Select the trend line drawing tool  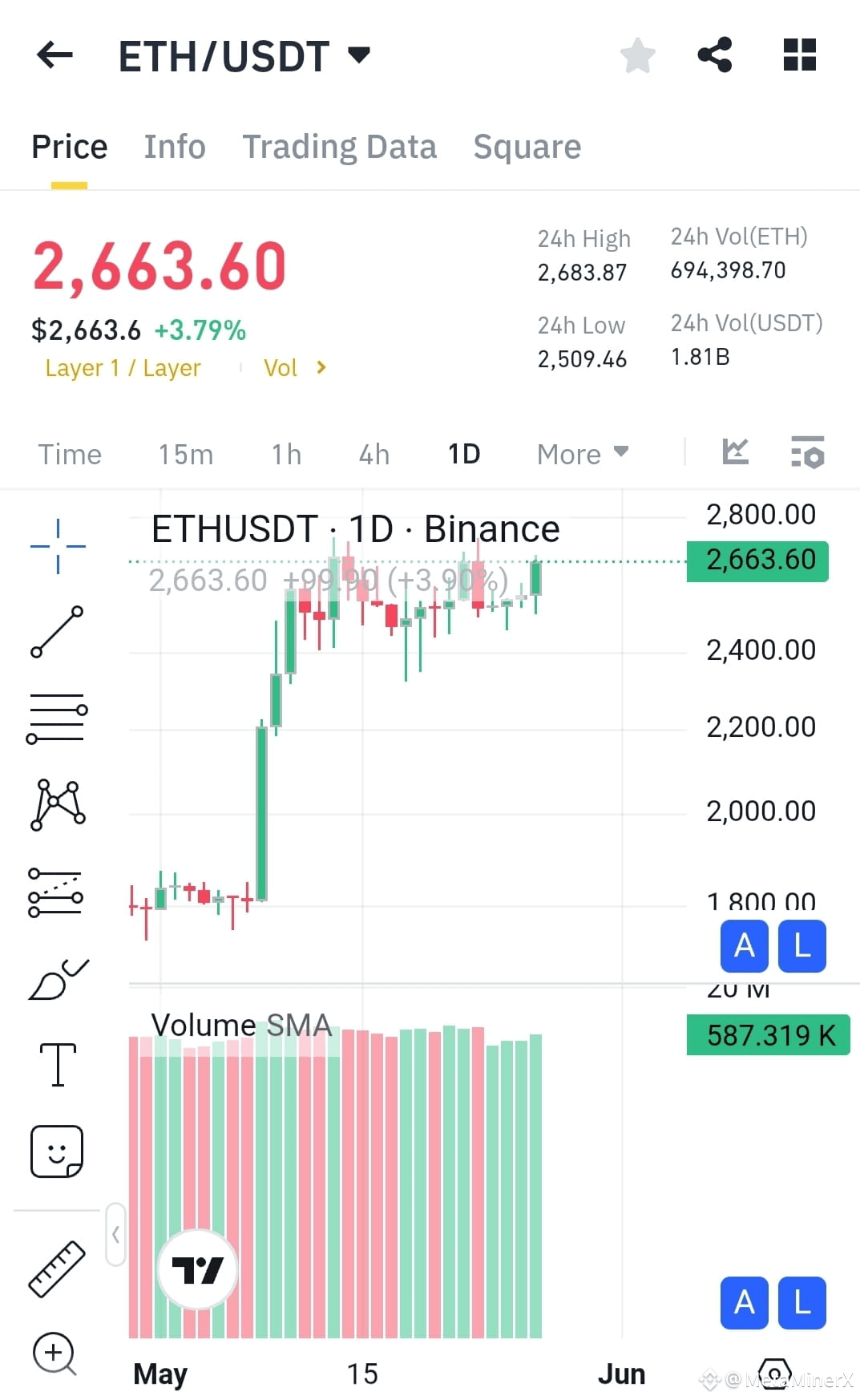[x=57, y=633]
